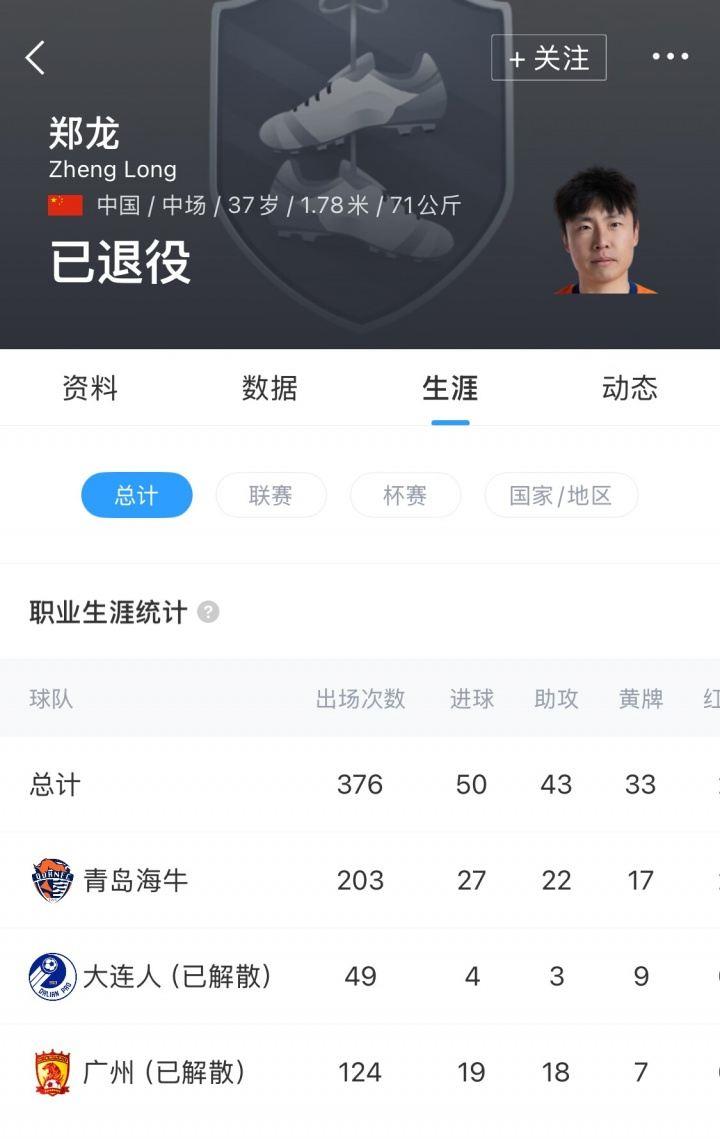Open the 广州 (已解散) team row

coord(163,1072)
